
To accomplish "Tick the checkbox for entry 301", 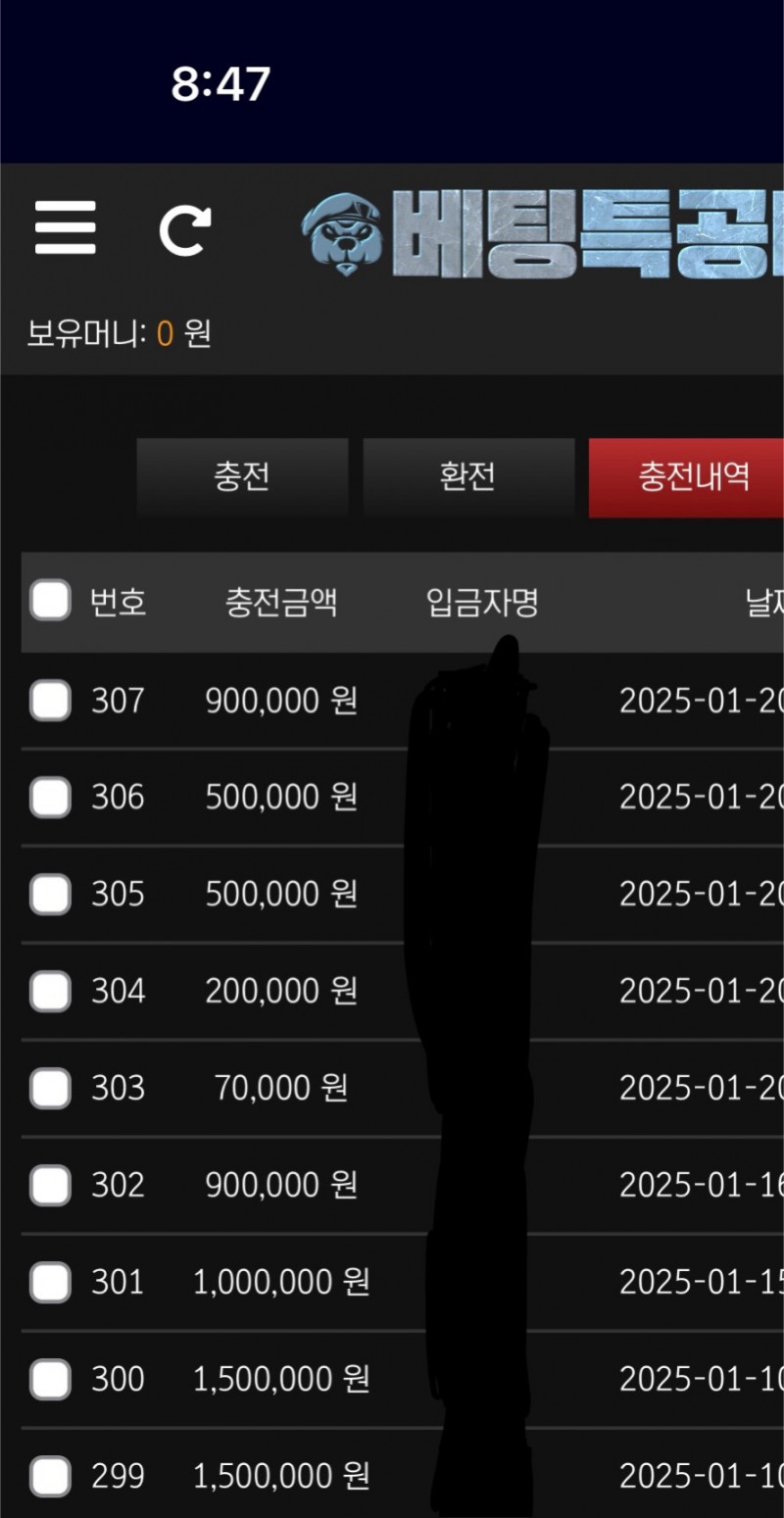I will 50,1282.
